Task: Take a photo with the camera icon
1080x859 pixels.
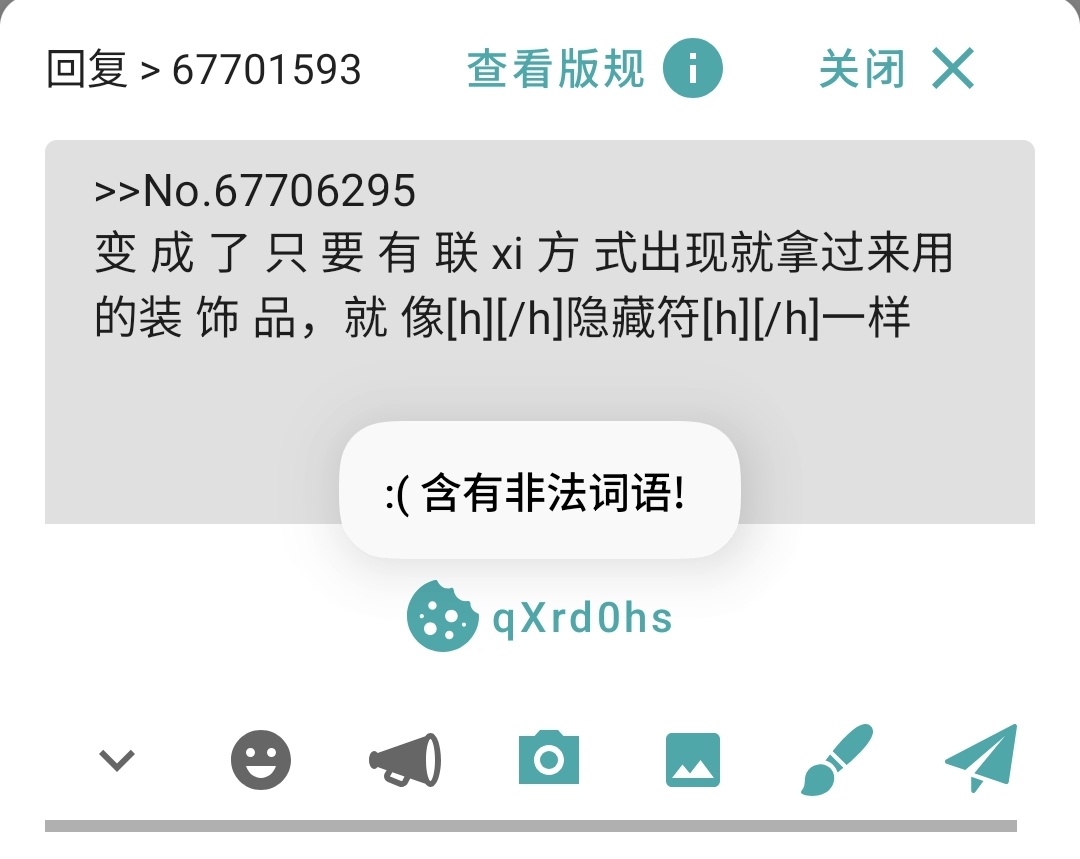Action: [549, 760]
